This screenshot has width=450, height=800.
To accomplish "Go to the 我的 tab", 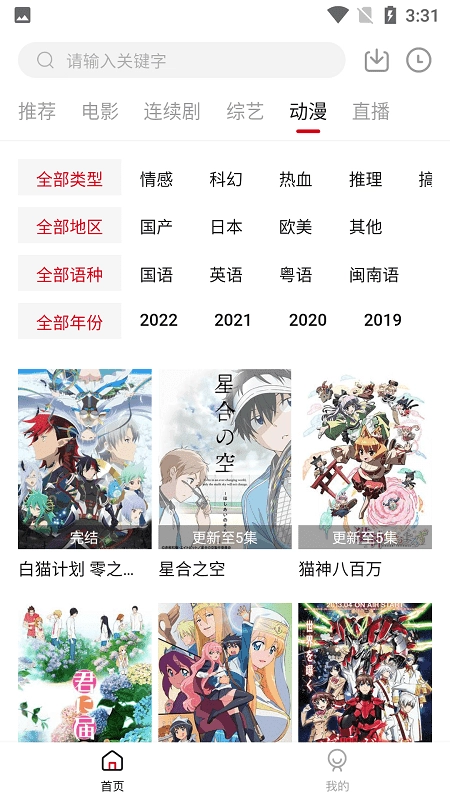I will tap(337, 770).
